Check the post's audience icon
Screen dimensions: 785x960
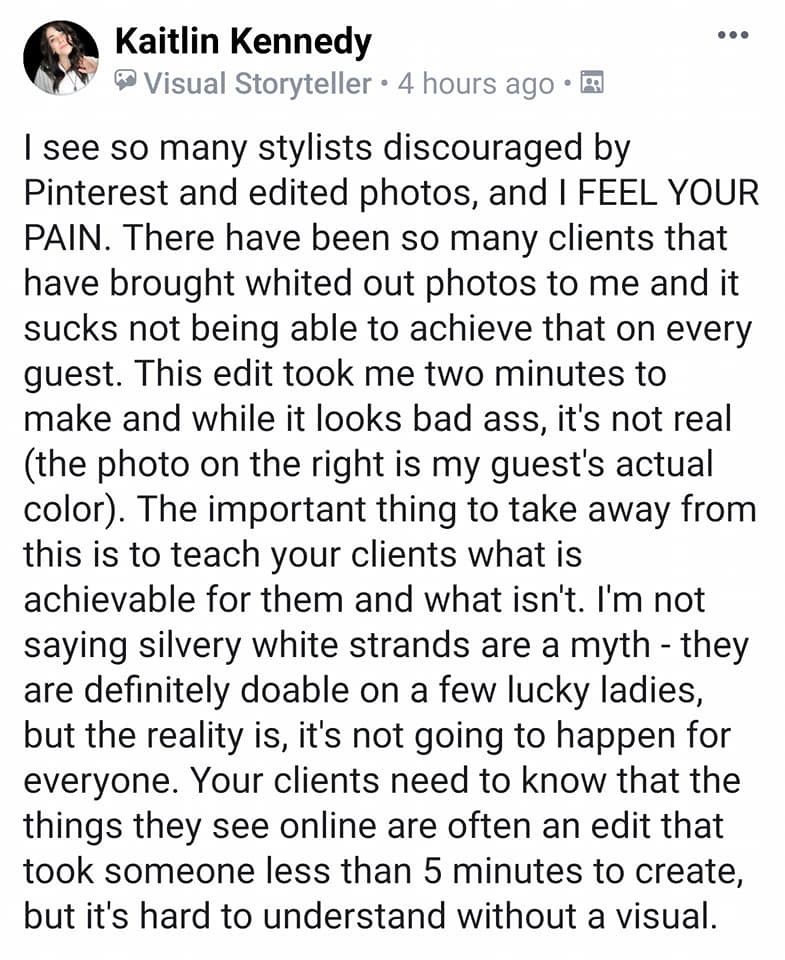[x=592, y=83]
